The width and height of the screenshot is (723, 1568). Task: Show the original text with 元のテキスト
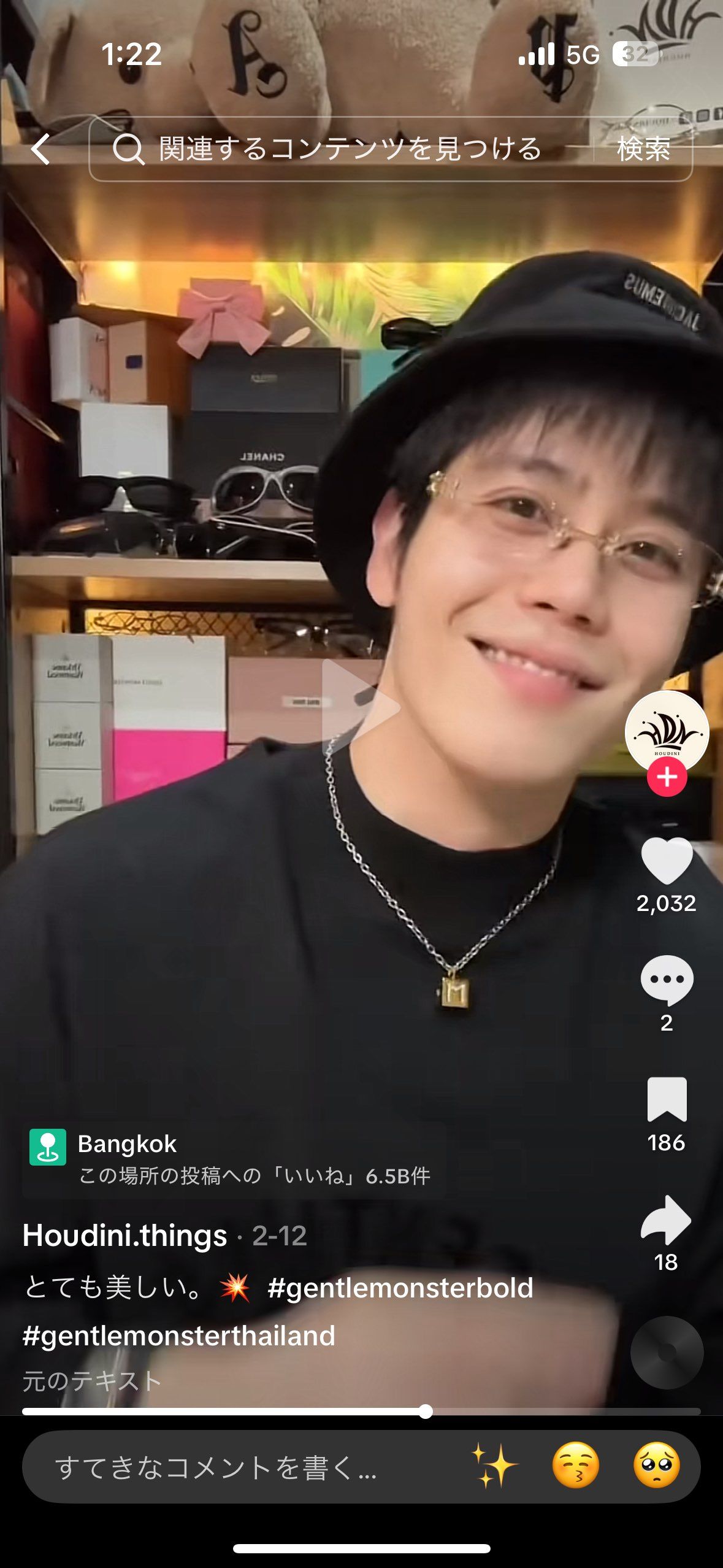coord(92,1381)
